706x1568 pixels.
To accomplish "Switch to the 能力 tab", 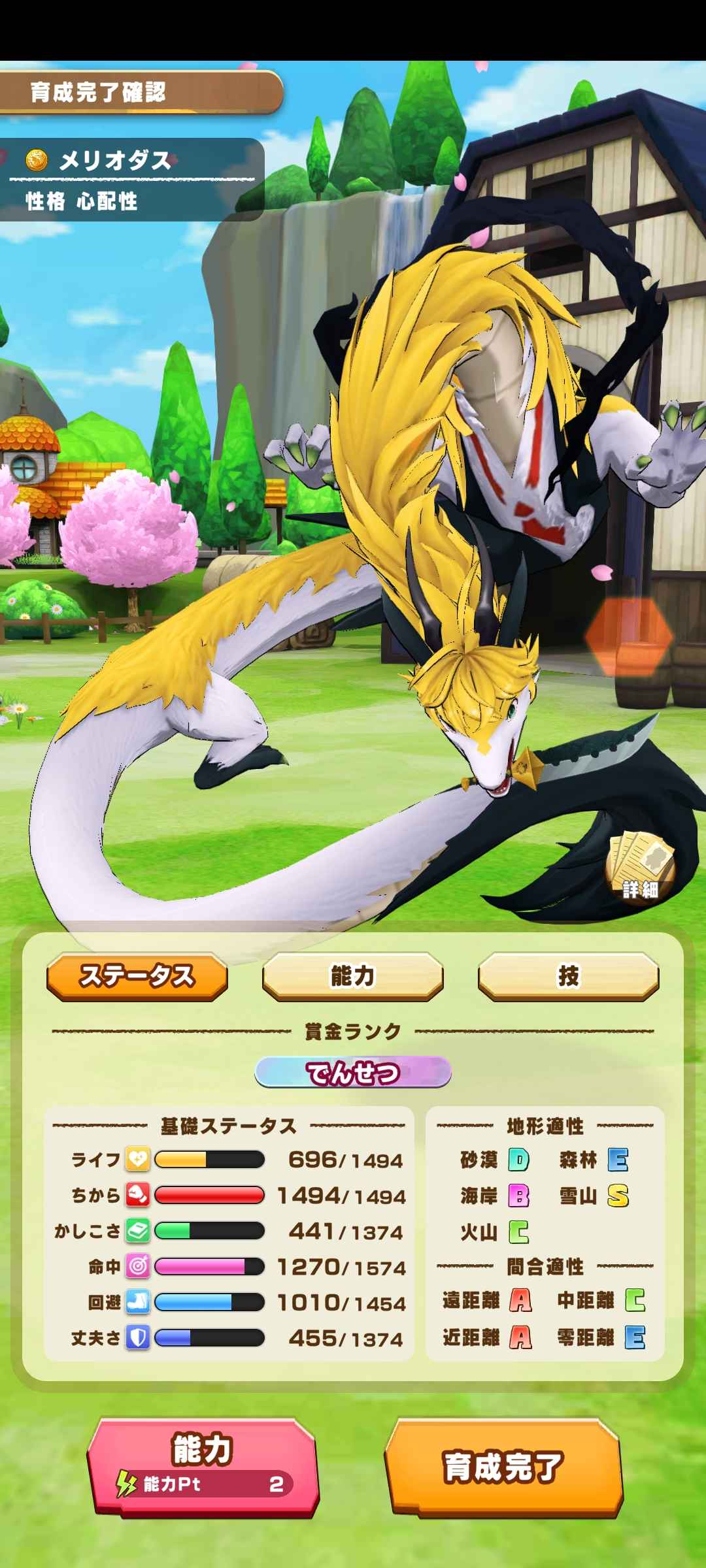I will point(352,976).
